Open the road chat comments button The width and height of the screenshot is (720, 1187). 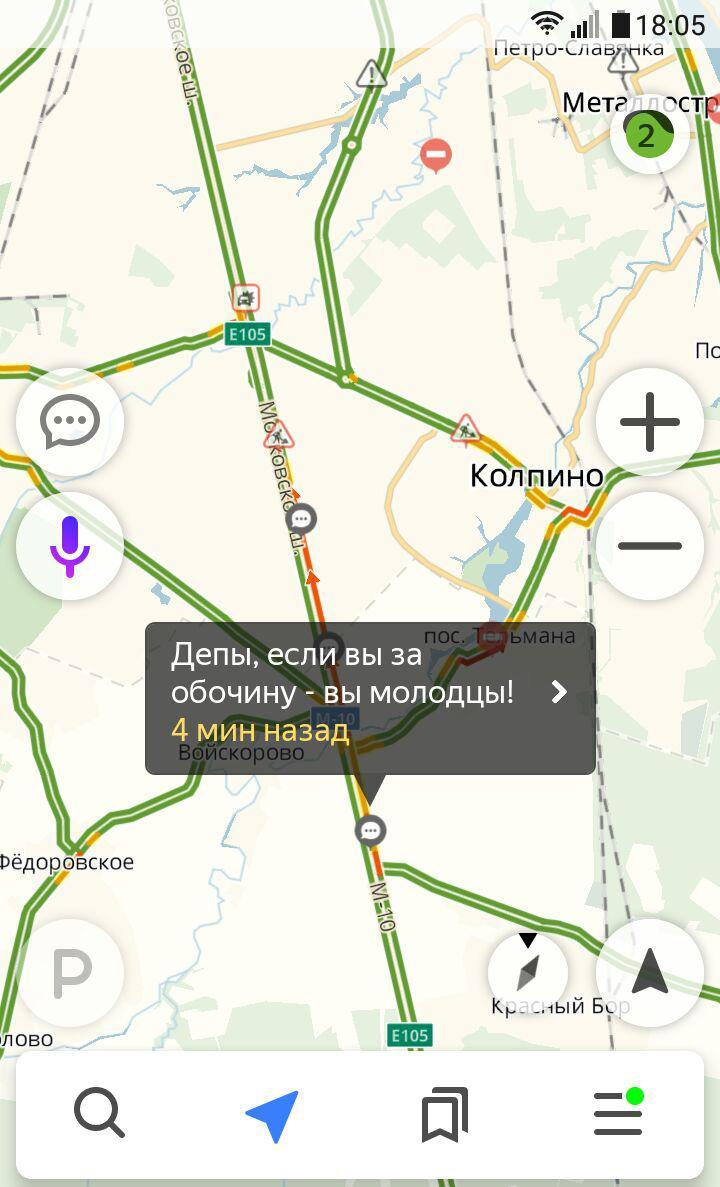click(70, 422)
